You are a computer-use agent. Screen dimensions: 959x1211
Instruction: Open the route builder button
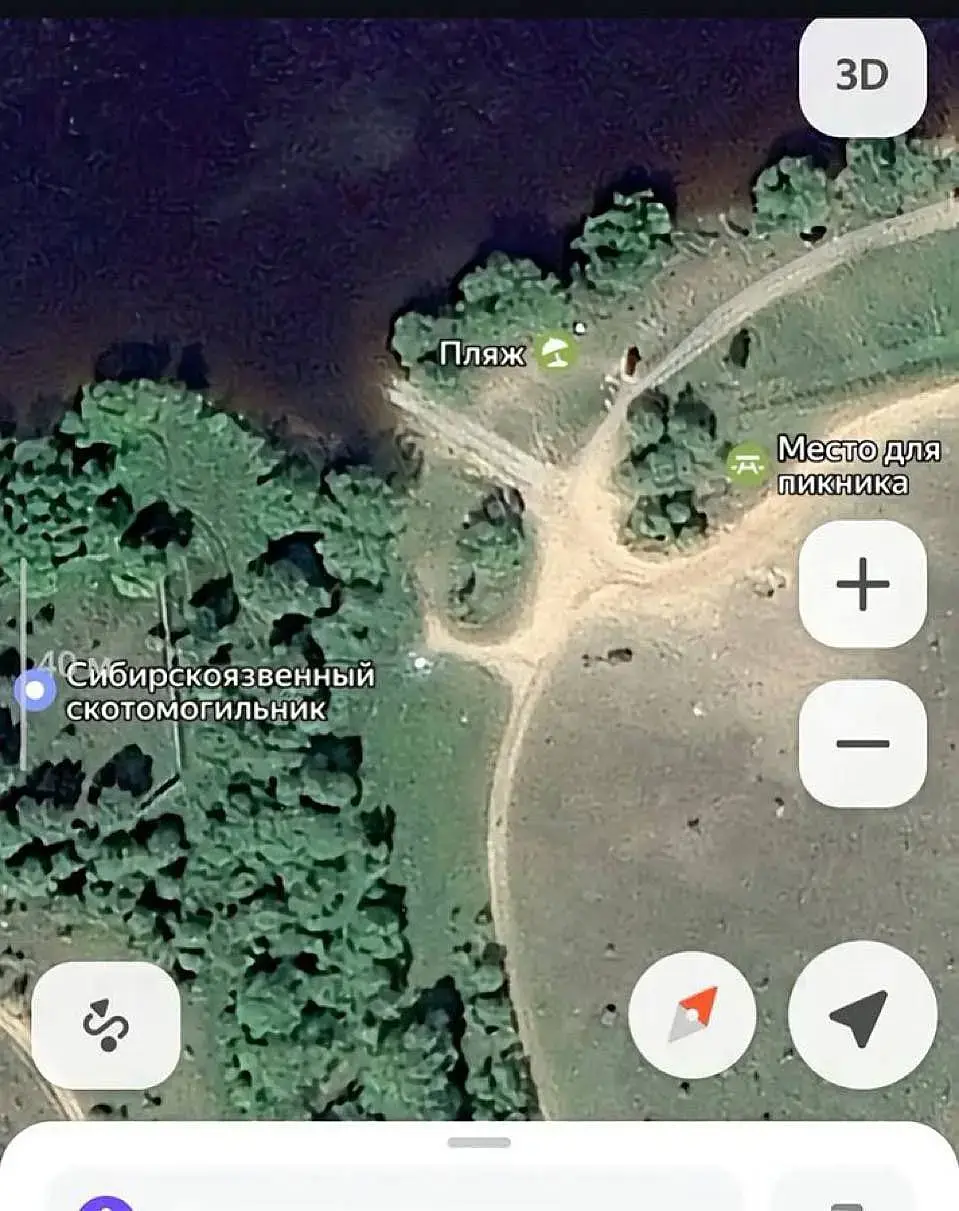point(106,1025)
